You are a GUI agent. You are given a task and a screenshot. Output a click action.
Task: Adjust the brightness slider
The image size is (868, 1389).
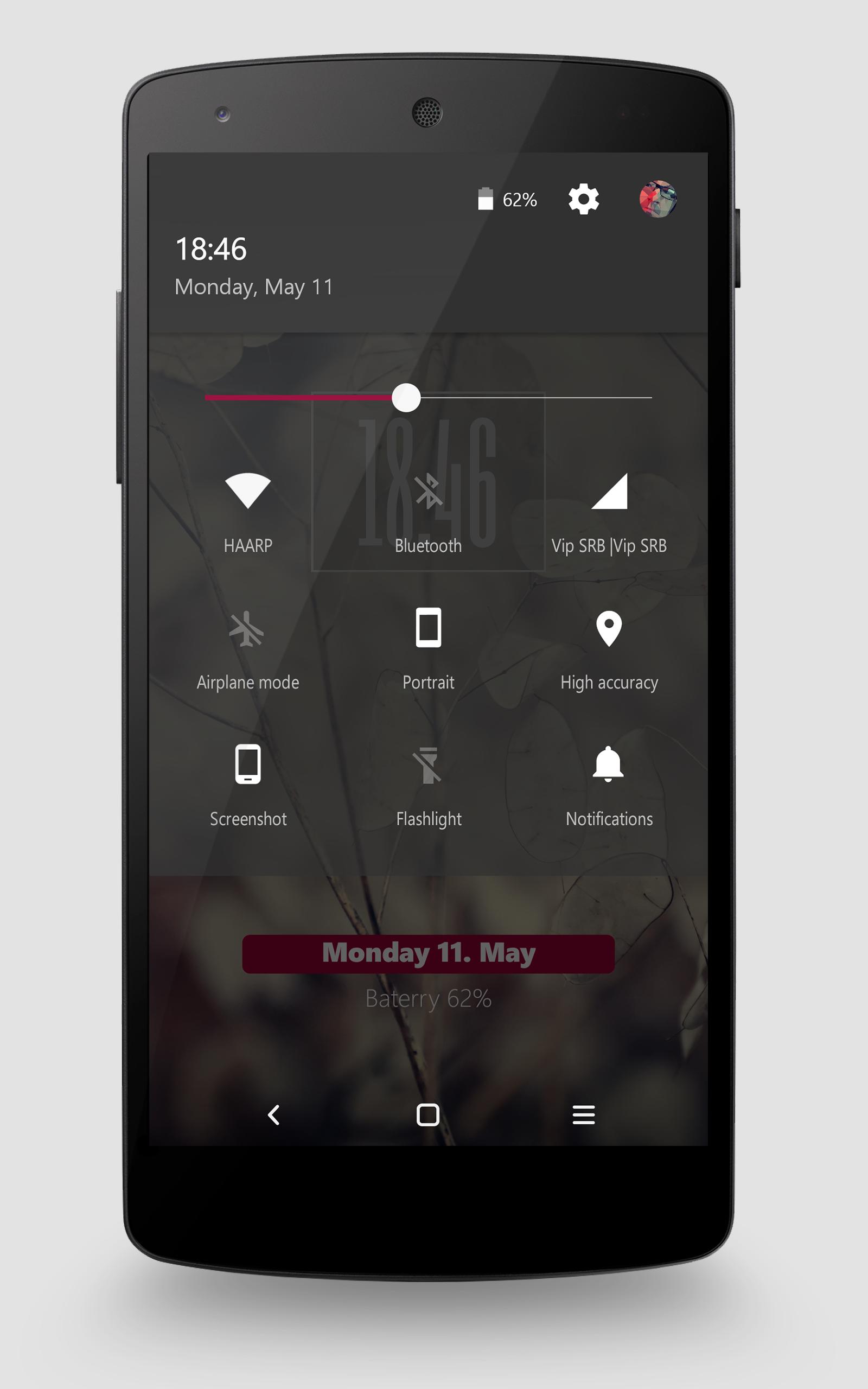pyautogui.click(x=406, y=397)
